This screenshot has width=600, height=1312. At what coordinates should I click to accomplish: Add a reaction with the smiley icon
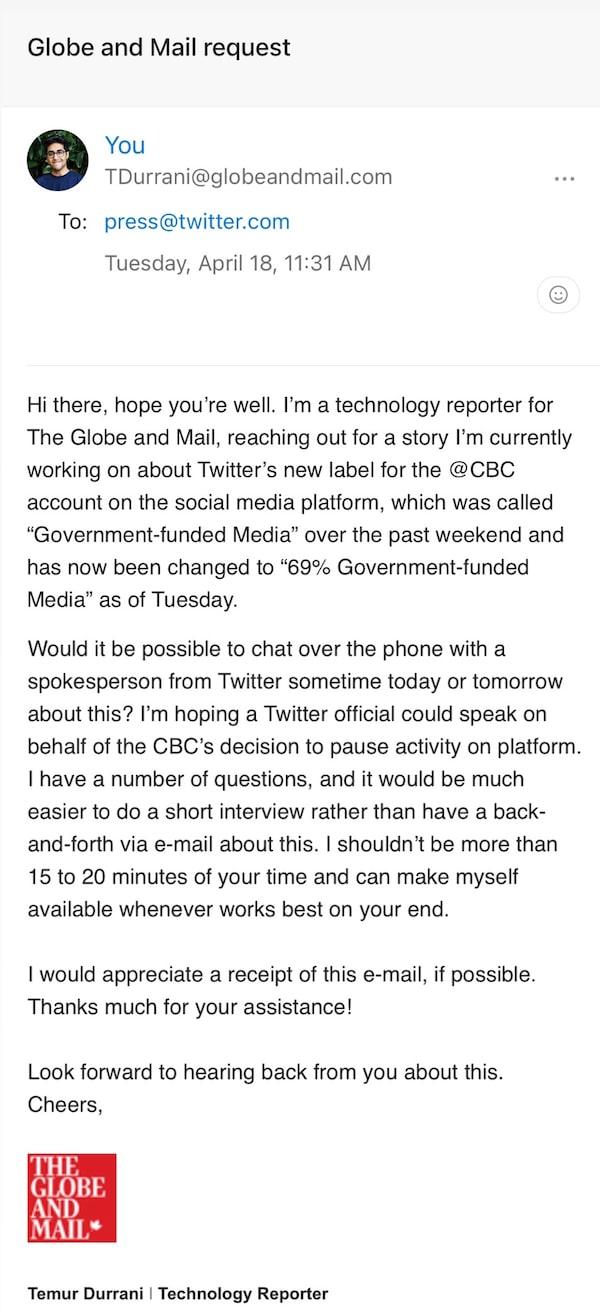click(x=559, y=294)
